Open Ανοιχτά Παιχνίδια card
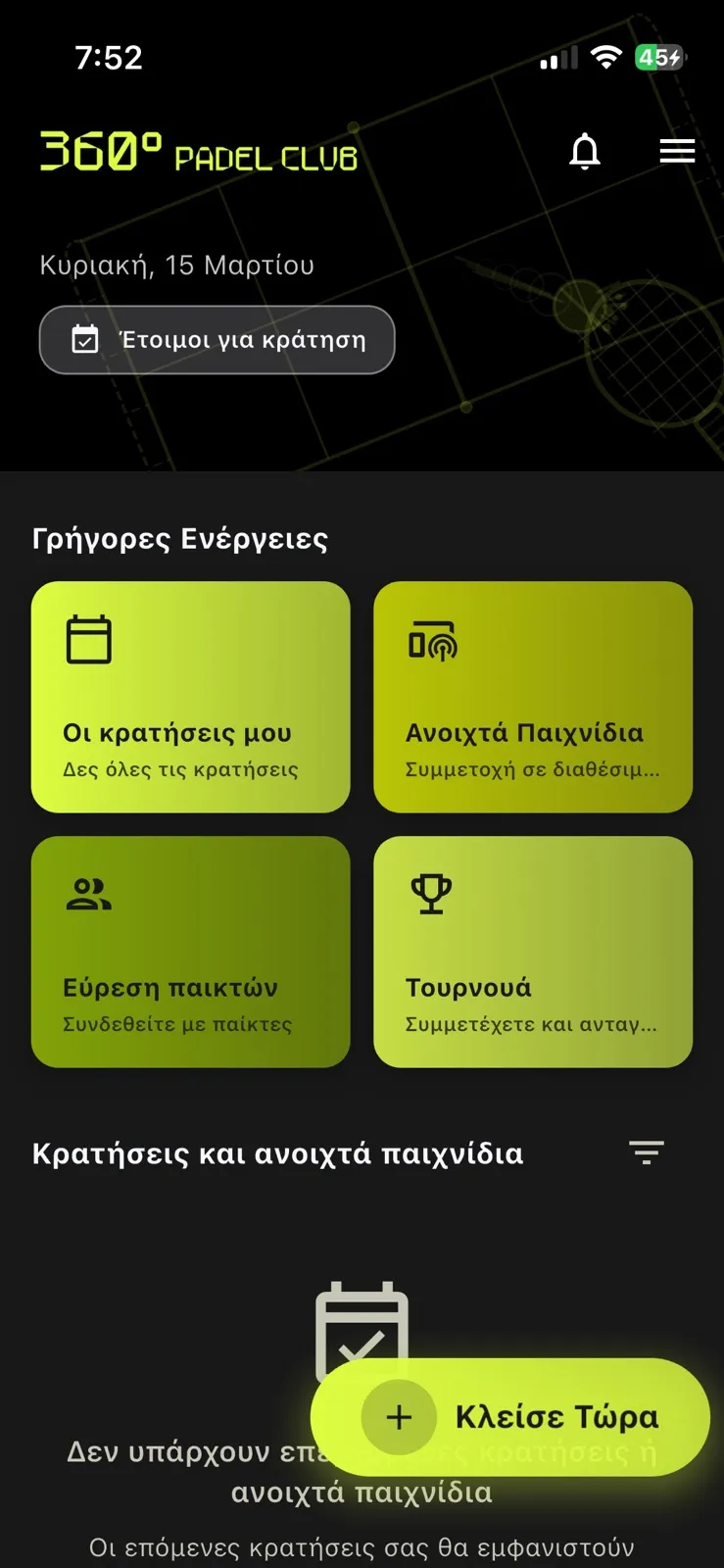The width and height of the screenshot is (724, 1568). point(533,697)
